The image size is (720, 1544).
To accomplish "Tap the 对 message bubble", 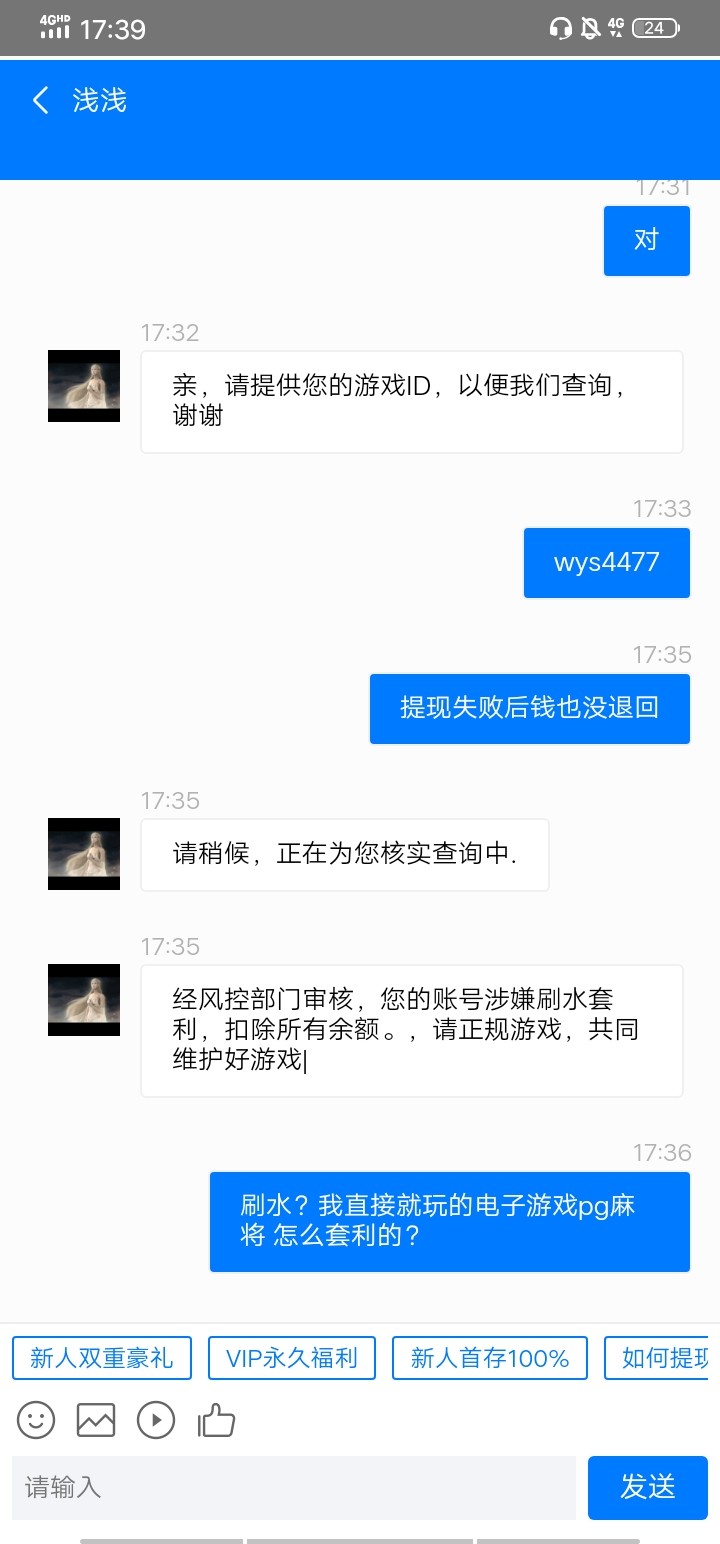I will click(x=646, y=240).
